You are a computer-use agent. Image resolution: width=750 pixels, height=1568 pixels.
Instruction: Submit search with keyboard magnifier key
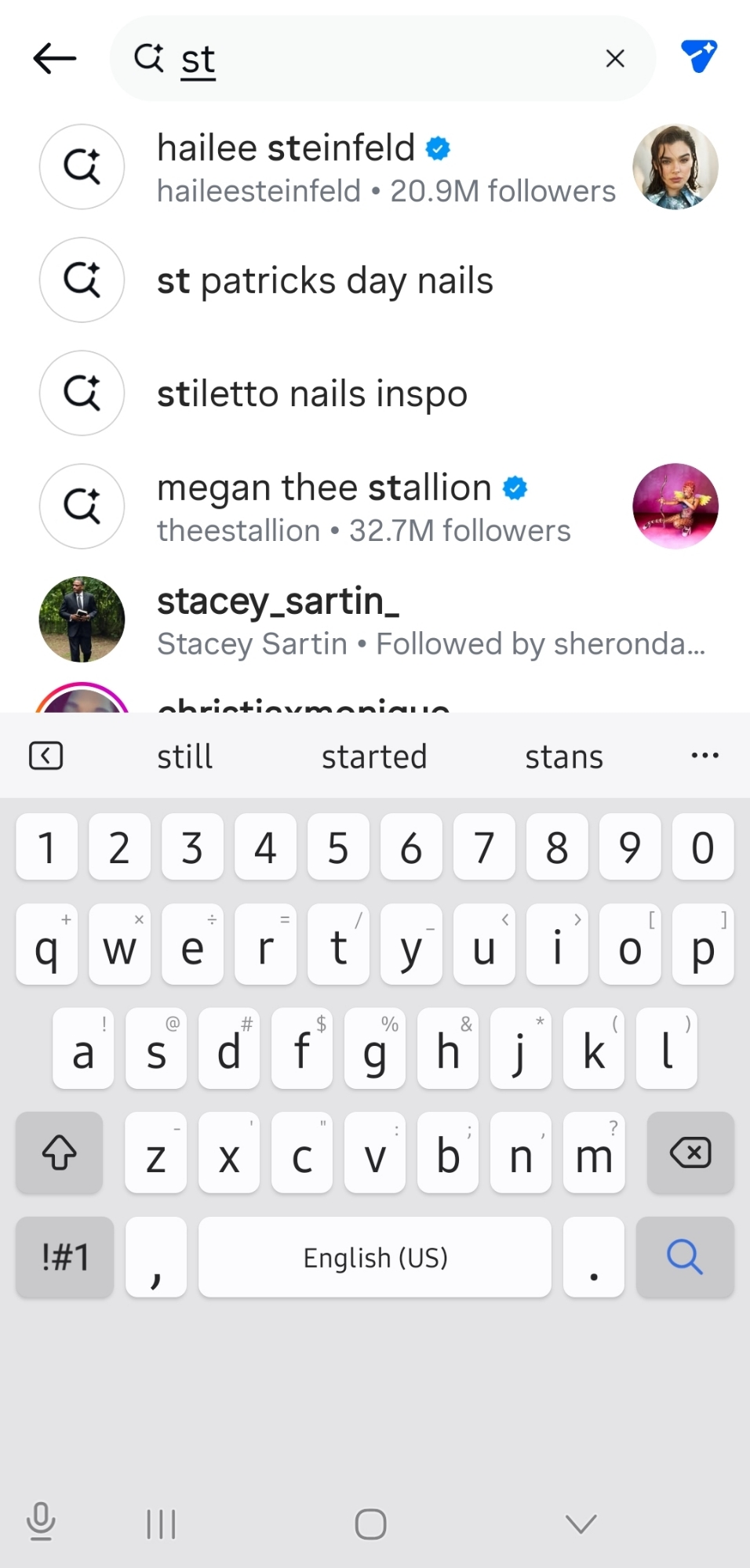685,1257
